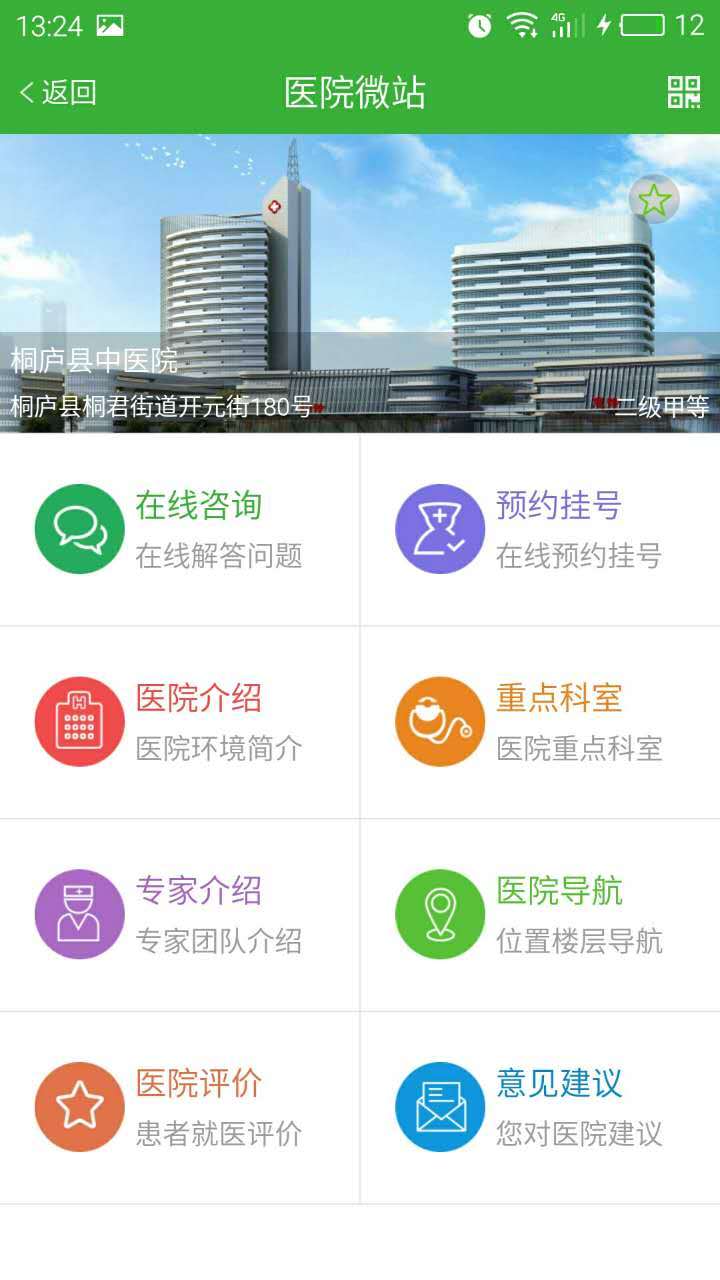The height and width of the screenshot is (1280, 720).
Task: Open 医院介绍 hospital introduction
Action: pyautogui.click(x=180, y=722)
